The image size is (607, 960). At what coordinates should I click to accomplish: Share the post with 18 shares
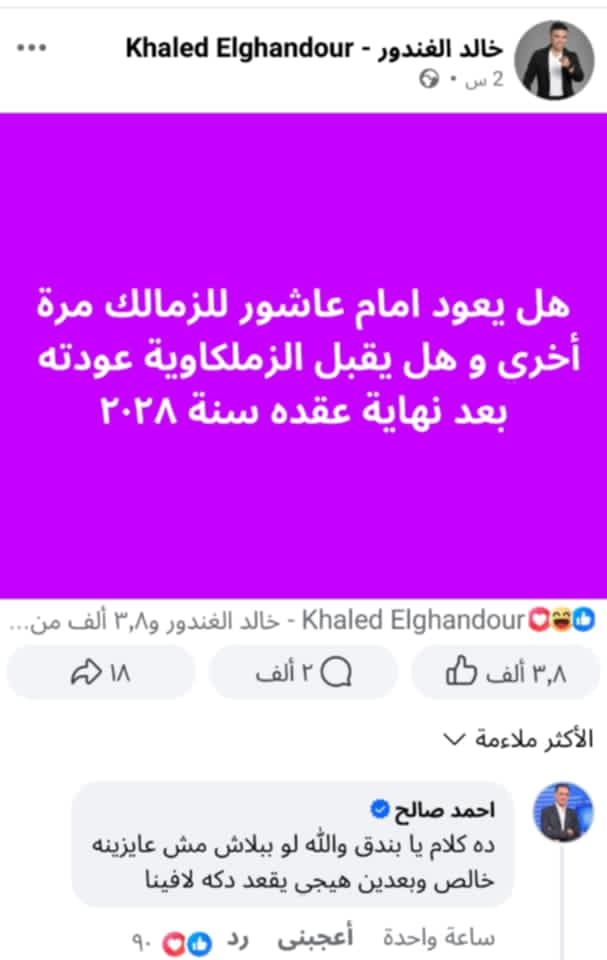(x=100, y=673)
